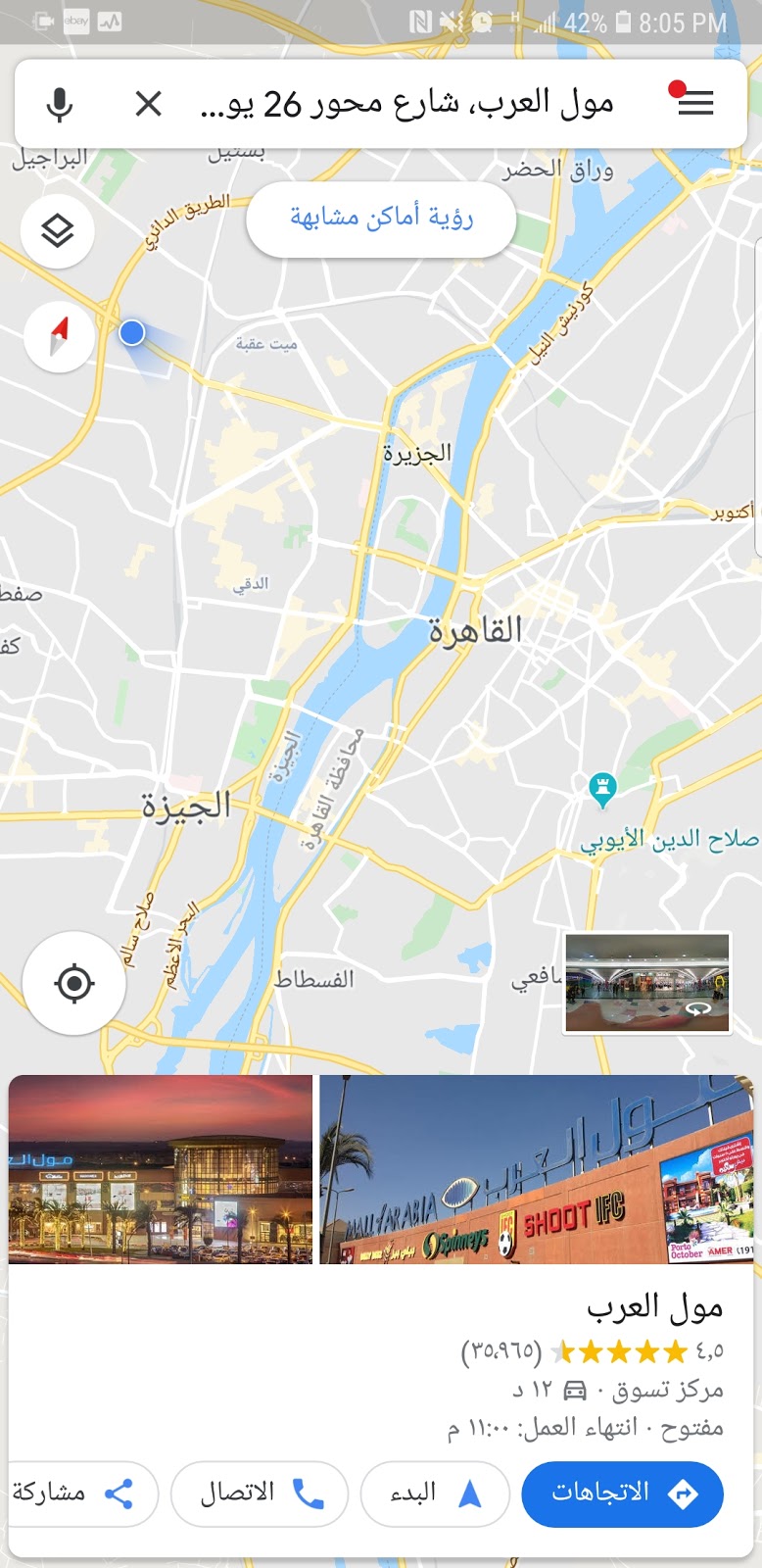Open the صلاح الدين الأيوبي landmark pin
This screenshot has width=762, height=1568.
pos(602,789)
